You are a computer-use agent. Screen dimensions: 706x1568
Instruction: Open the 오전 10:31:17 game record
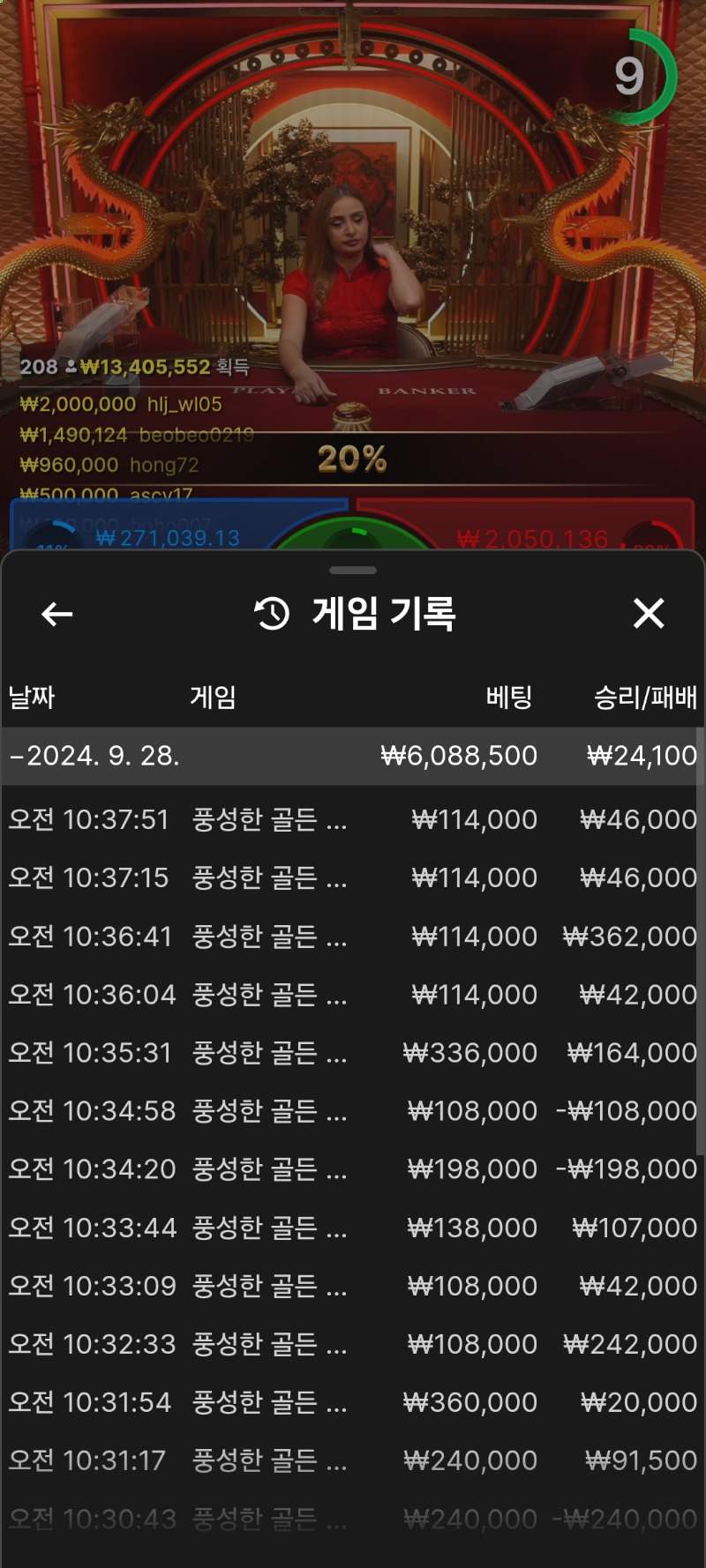(352, 1460)
